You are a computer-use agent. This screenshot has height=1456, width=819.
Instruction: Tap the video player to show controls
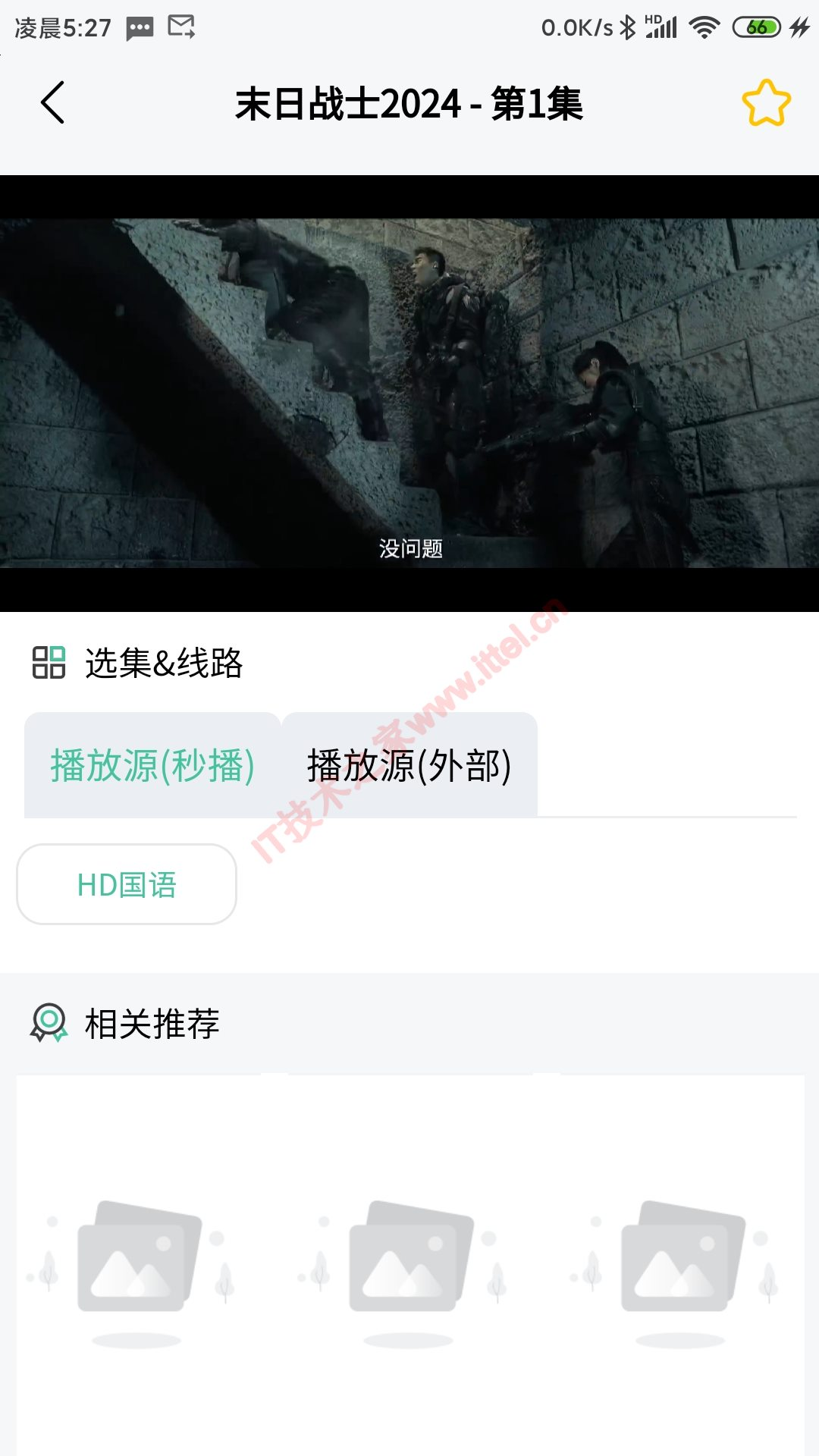[409, 394]
